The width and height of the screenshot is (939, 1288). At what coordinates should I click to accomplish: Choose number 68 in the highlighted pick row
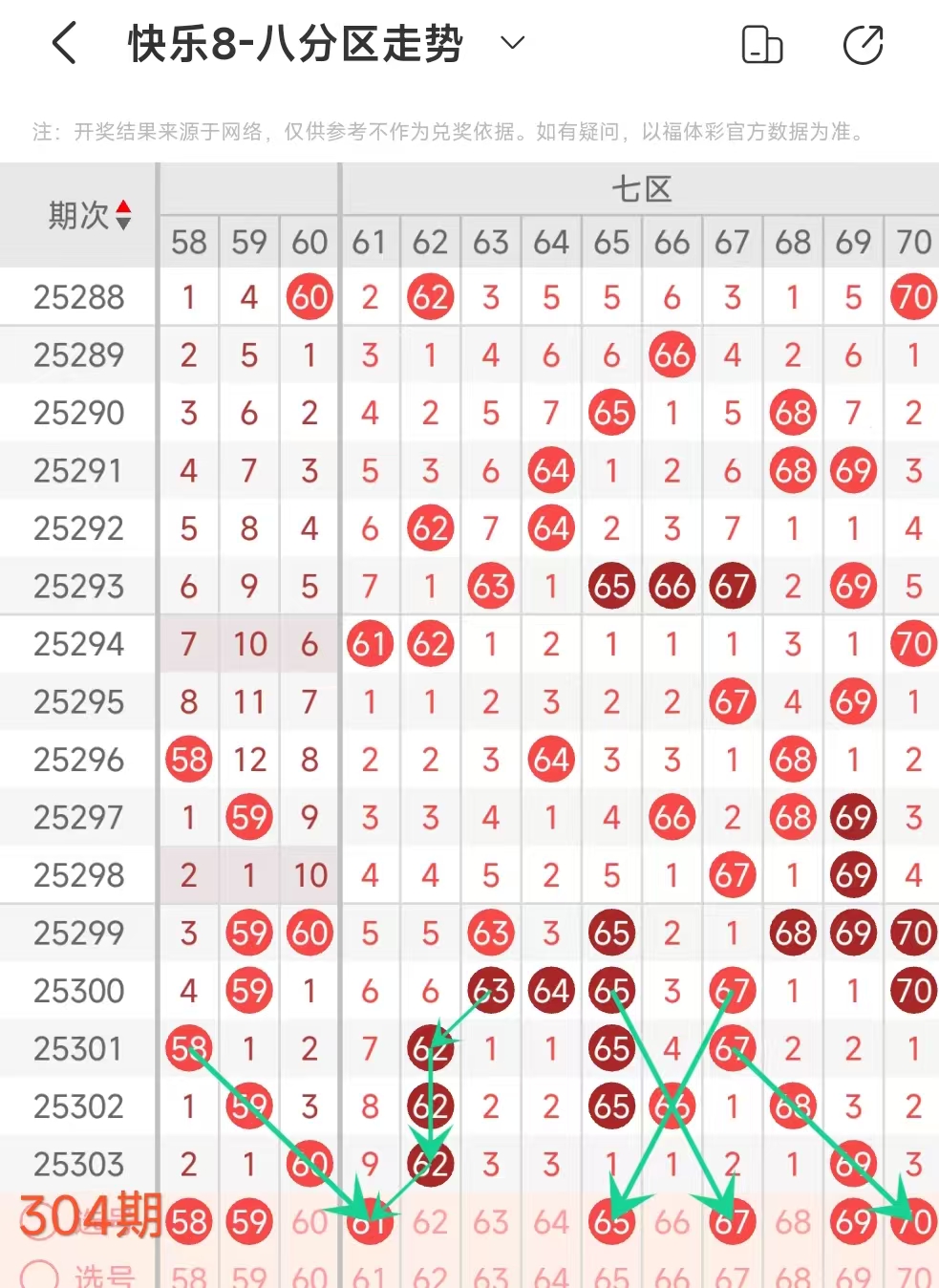coord(793,1222)
